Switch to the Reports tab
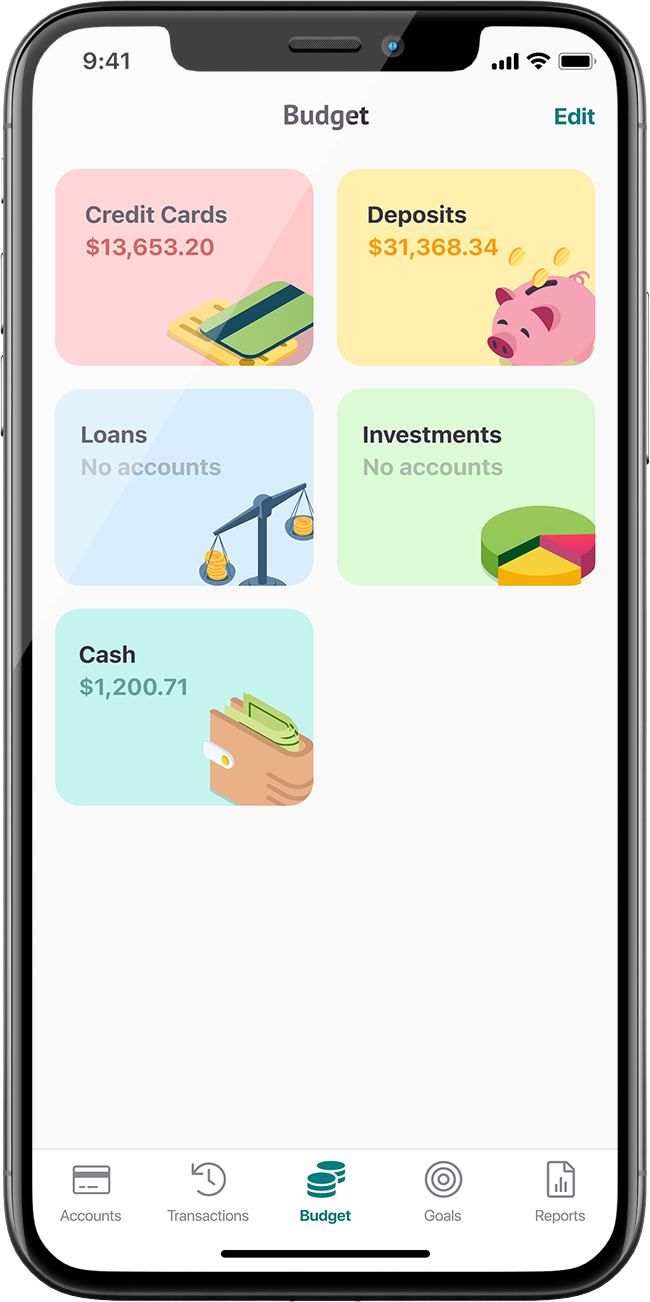The width and height of the screenshot is (650, 1302). (x=560, y=1192)
